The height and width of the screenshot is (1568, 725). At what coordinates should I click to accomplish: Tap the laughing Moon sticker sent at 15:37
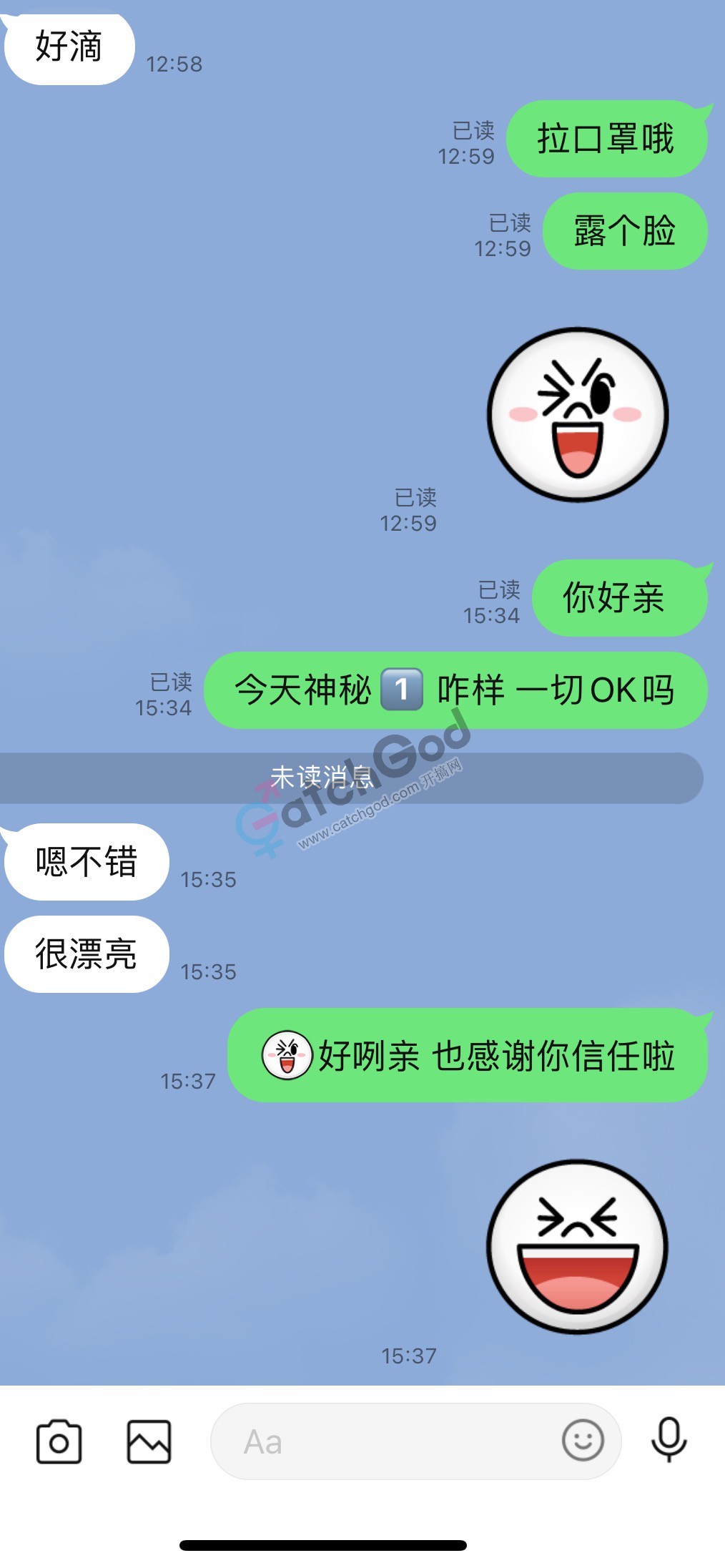578,1247
